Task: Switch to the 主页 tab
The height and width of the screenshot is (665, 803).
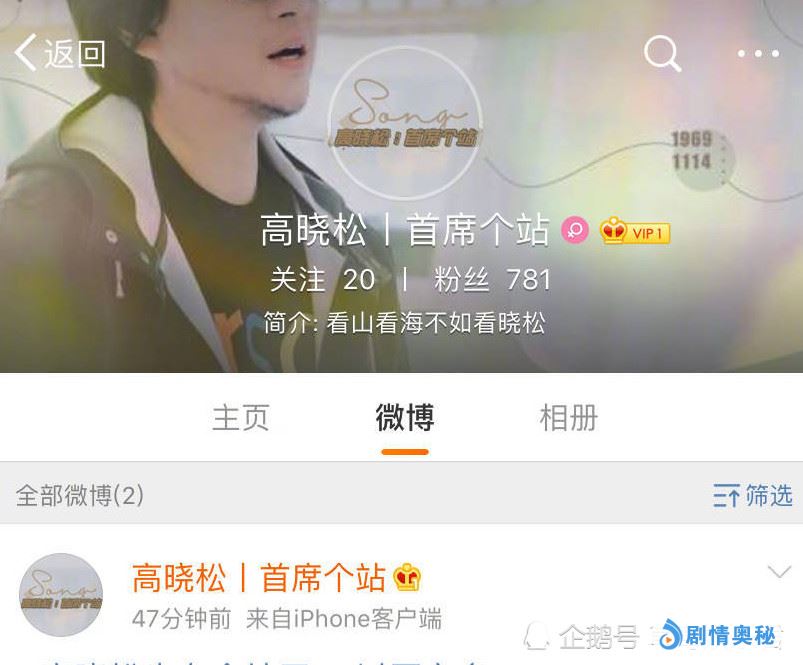Action: point(241,417)
